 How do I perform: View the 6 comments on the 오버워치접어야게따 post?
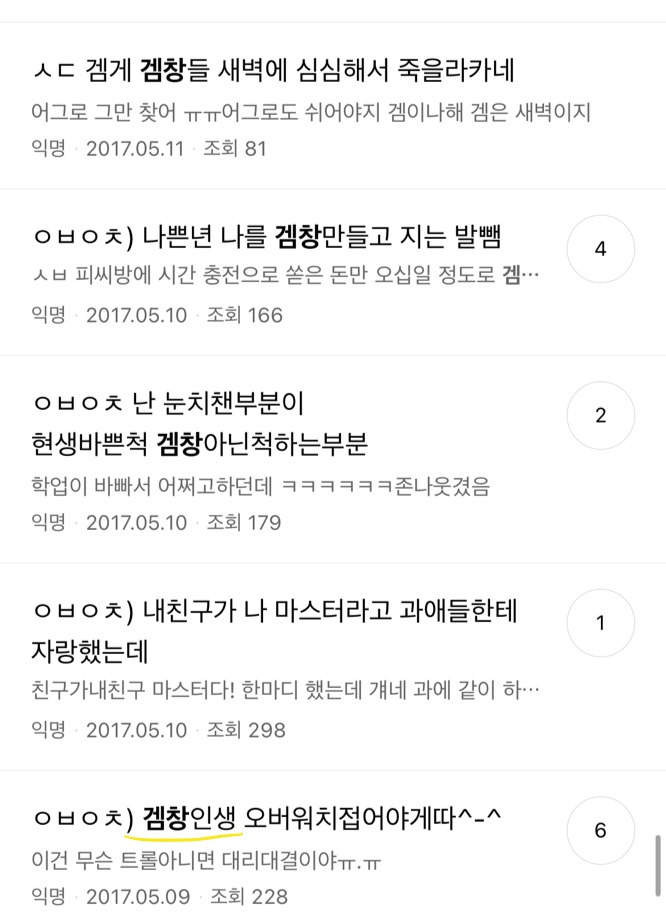[601, 830]
